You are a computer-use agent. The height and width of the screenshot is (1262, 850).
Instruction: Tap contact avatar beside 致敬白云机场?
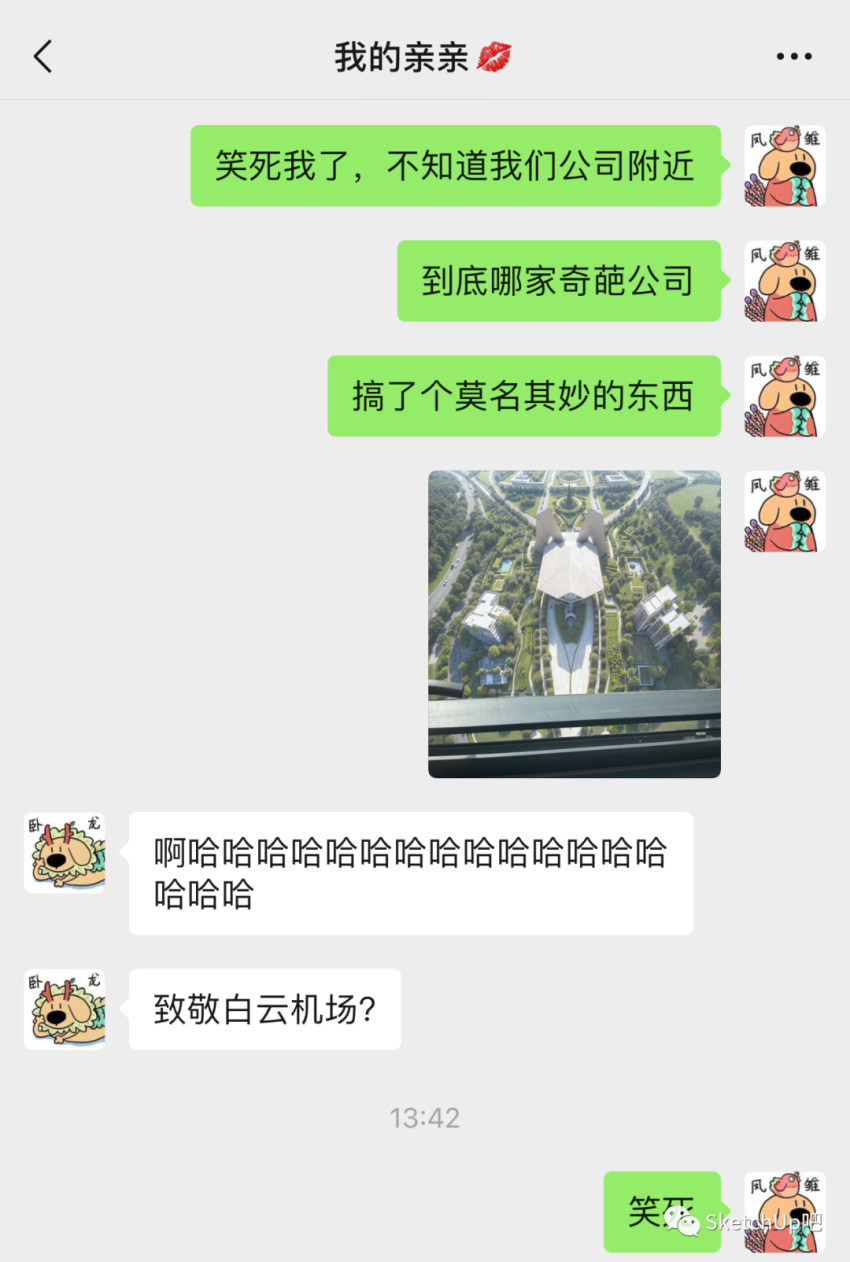[65, 1009]
